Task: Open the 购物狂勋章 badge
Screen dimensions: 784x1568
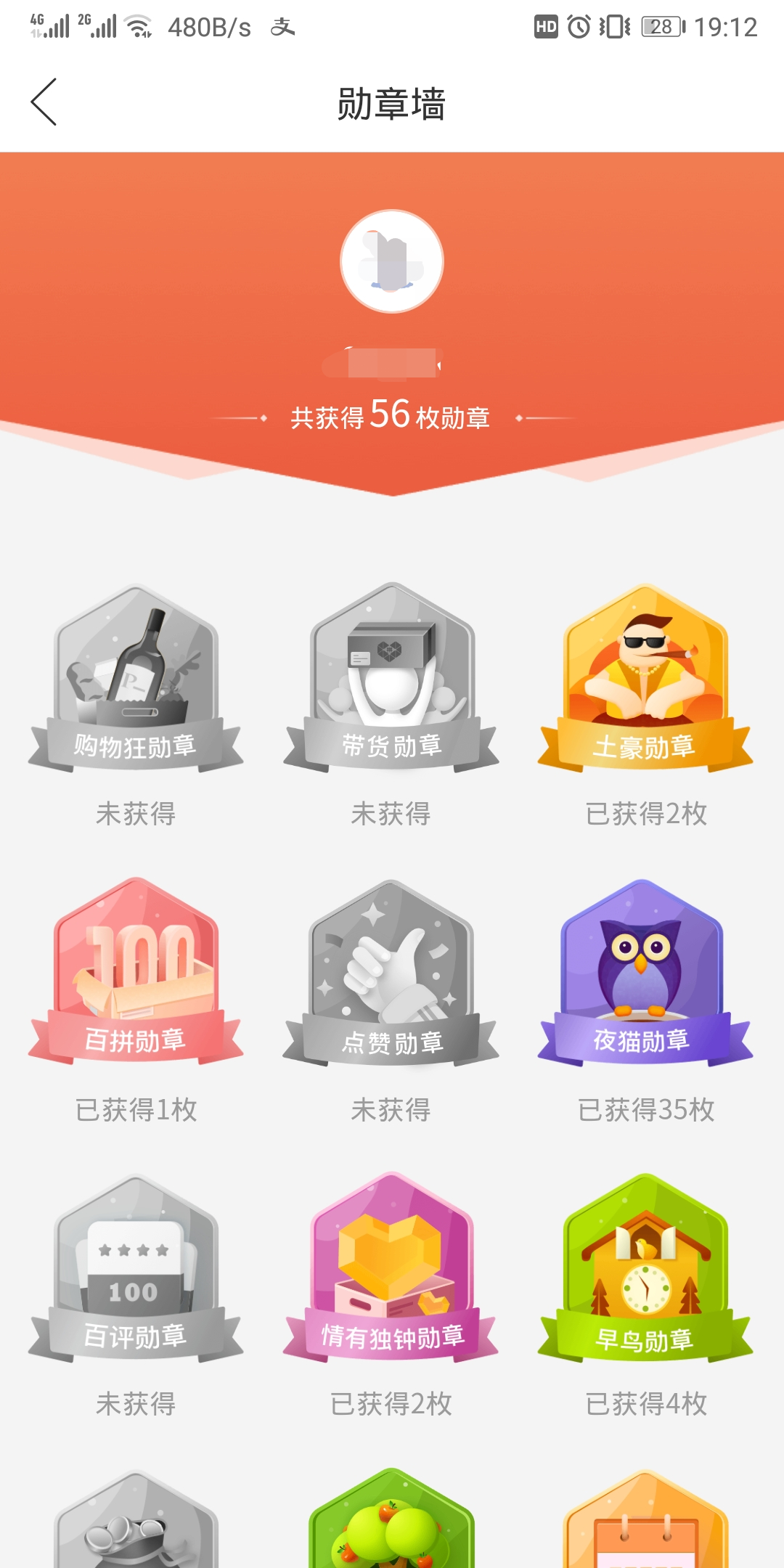Action: click(x=136, y=679)
